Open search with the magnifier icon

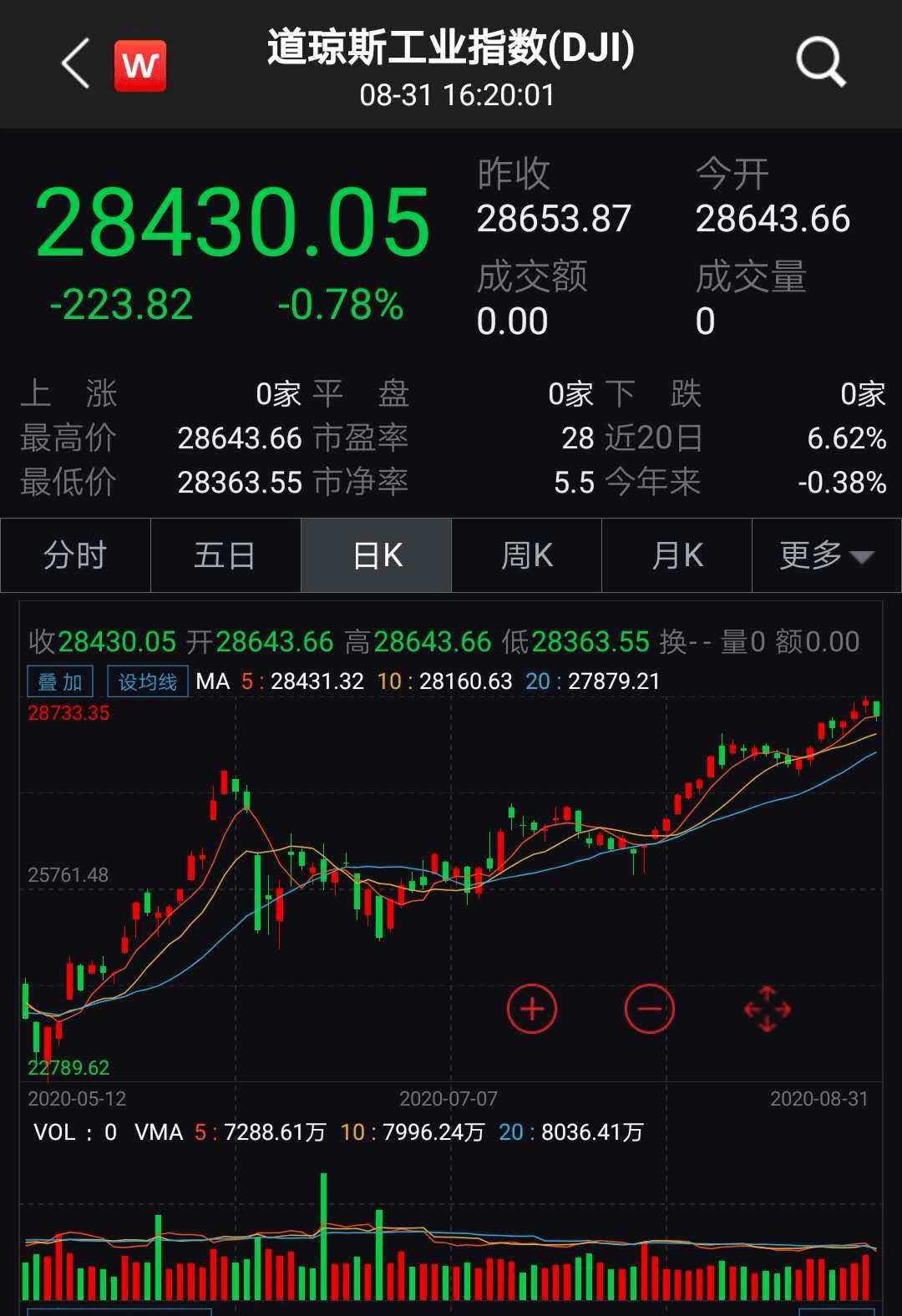pyautogui.click(x=820, y=63)
